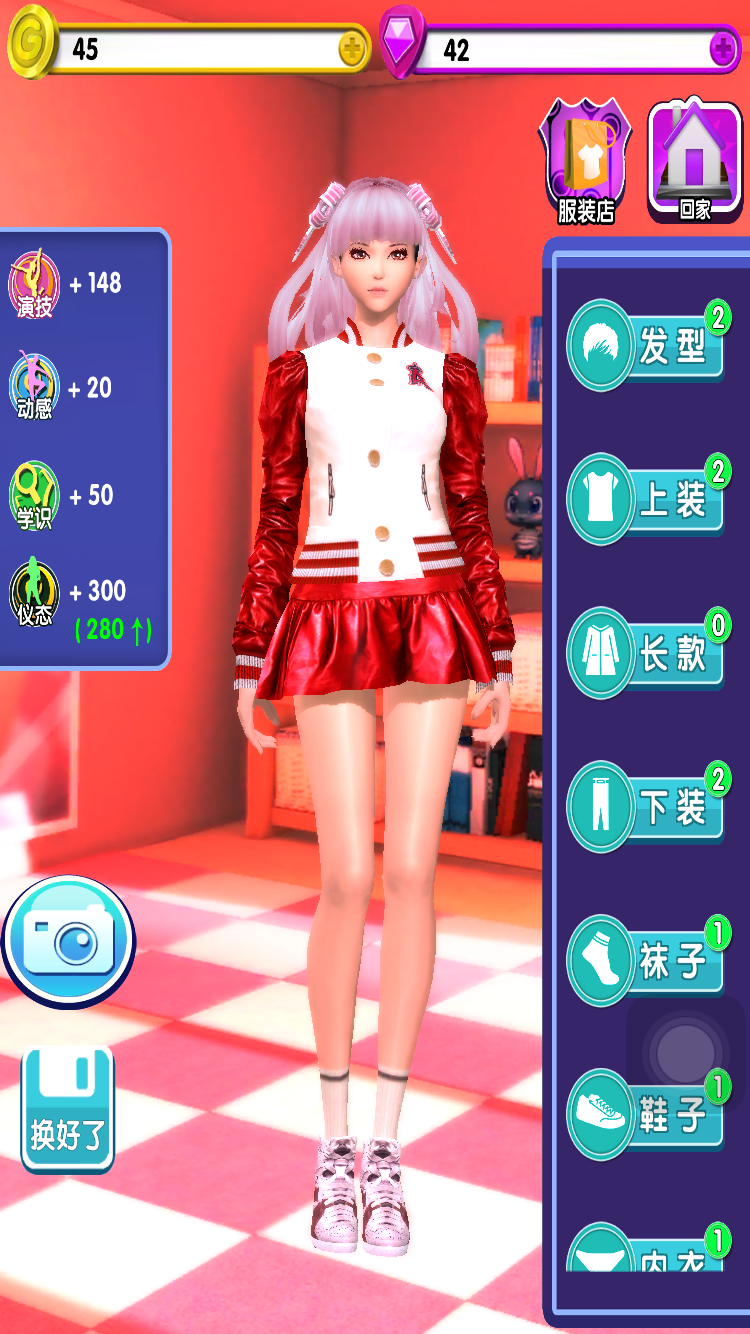The image size is (750, 1334).
Task: Choose the 下装 bottoms category
Action: coord(647,807)
